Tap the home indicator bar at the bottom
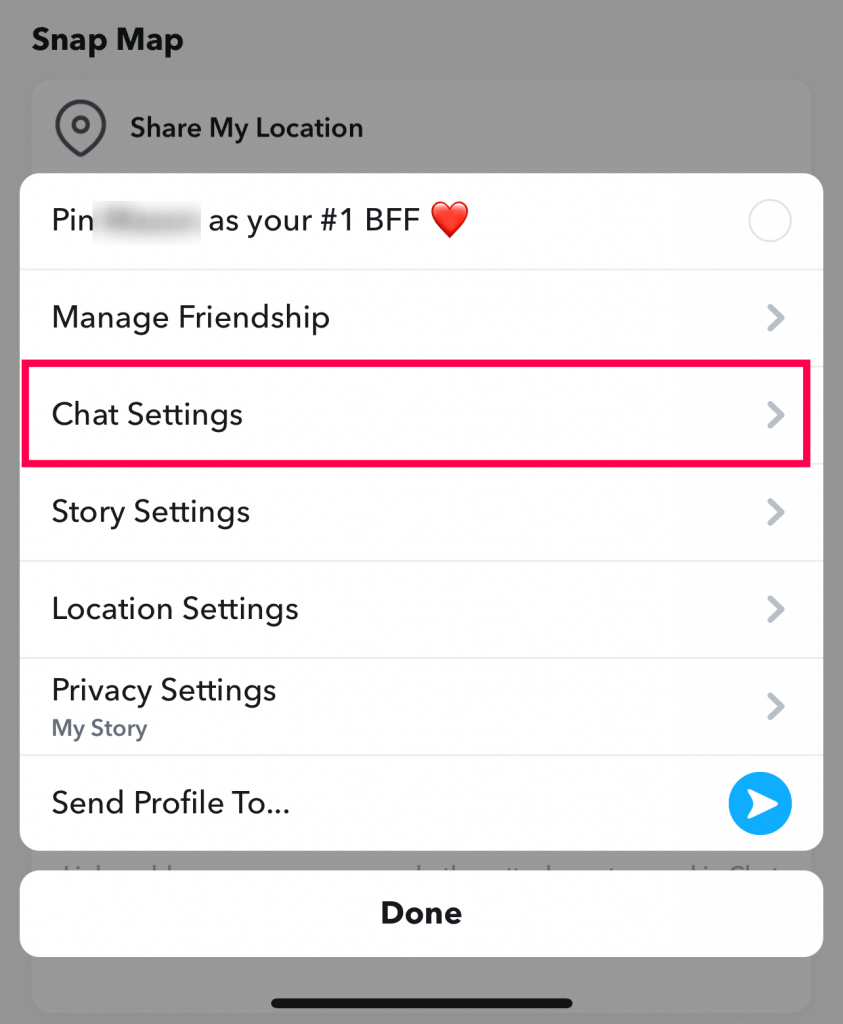The image size is (843, 1024). (421, 1003)
